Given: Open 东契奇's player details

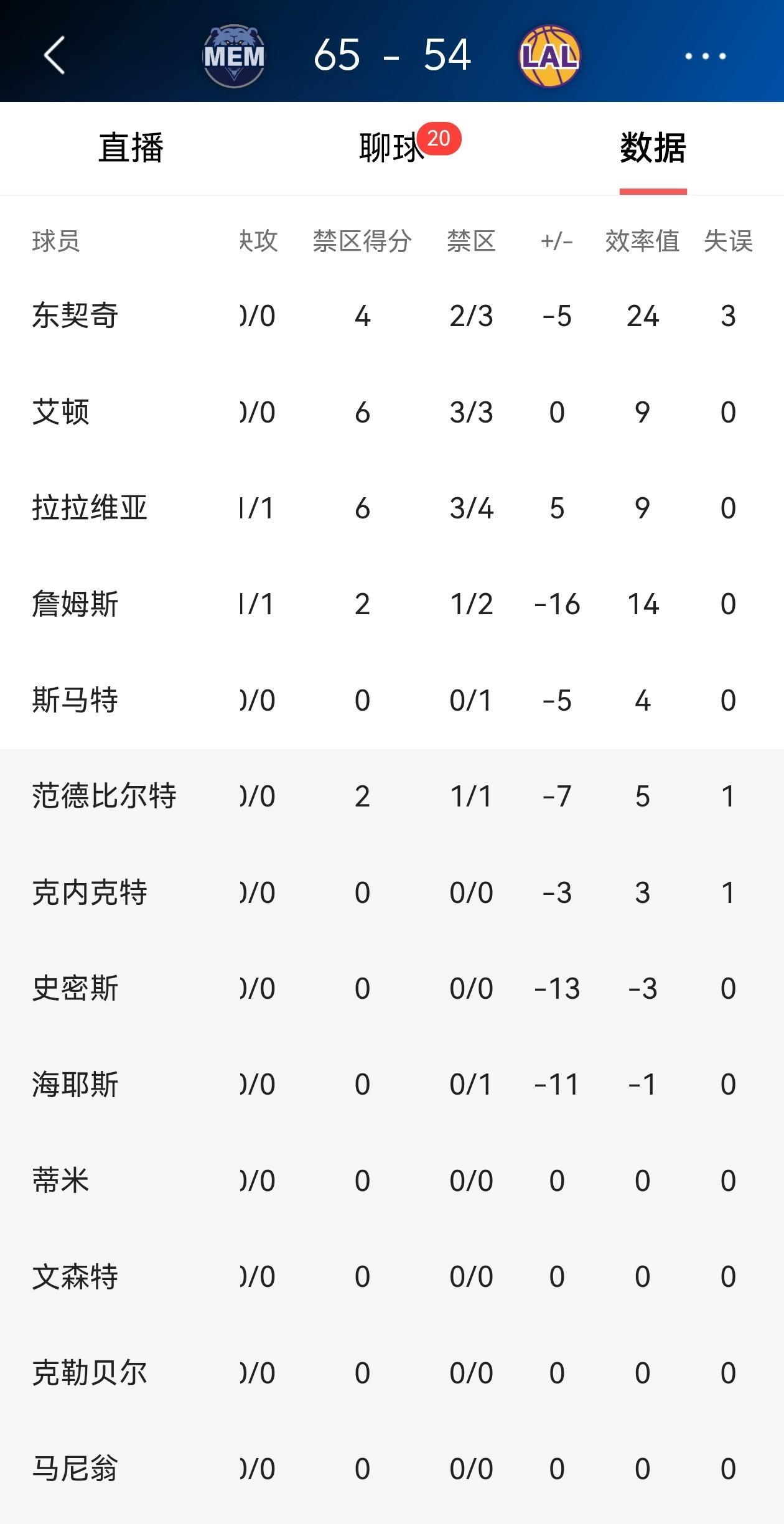Looking at the screenshot, I should (75, 315).
